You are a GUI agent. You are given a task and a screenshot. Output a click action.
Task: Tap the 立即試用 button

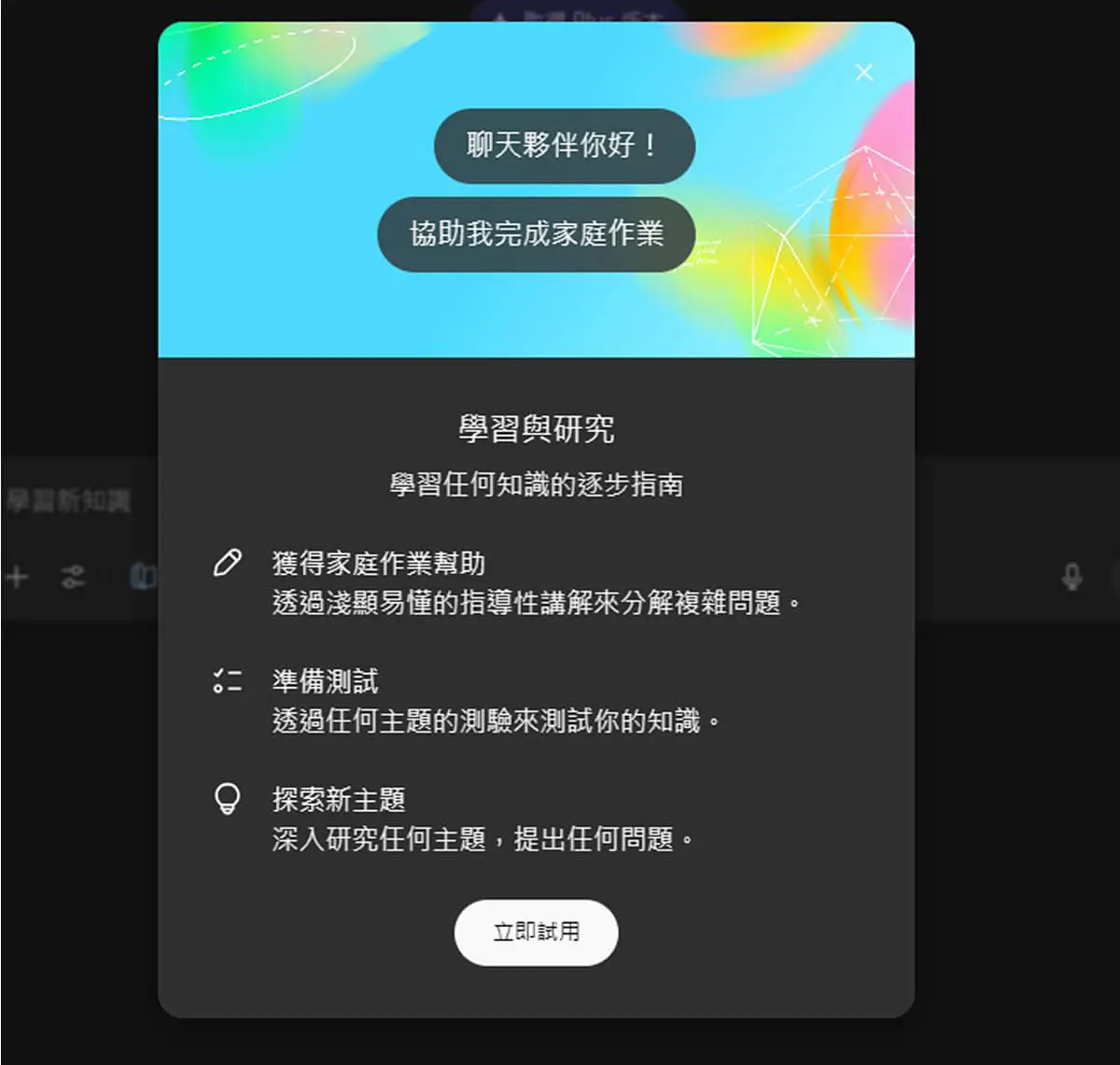[x=536, y=932]
